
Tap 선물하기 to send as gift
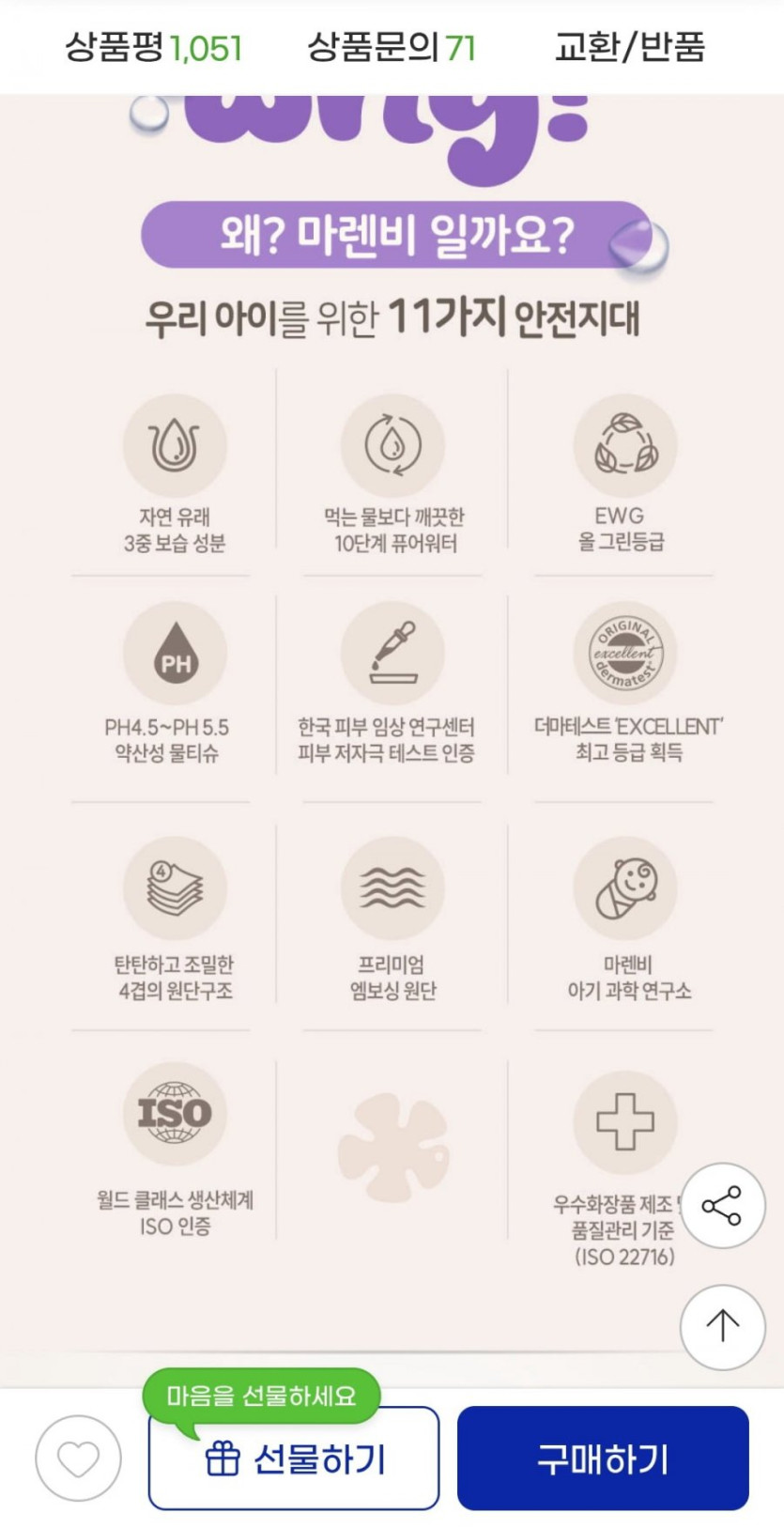click(x=294, y=1458)
